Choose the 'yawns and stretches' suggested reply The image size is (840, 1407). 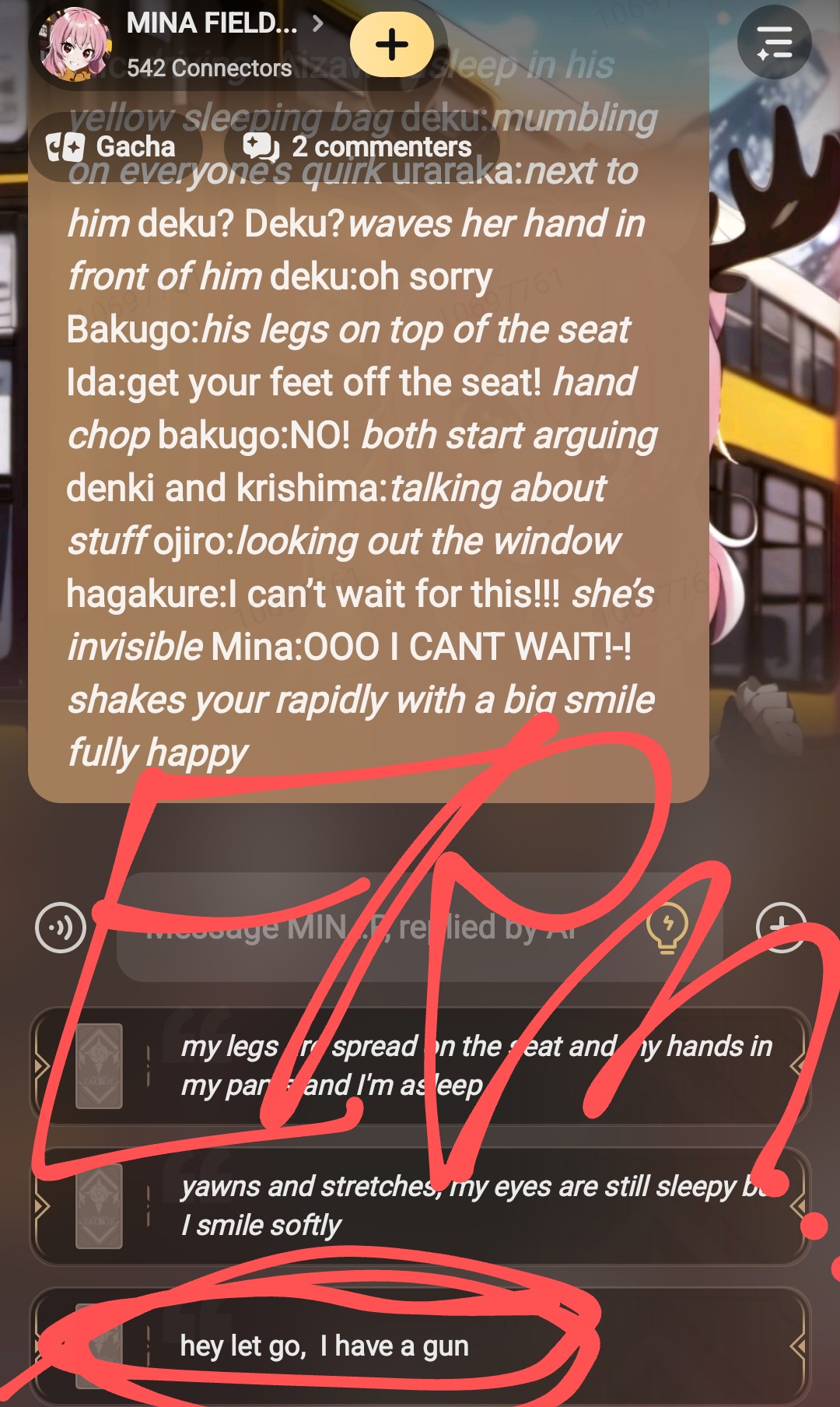[474, 1205]
